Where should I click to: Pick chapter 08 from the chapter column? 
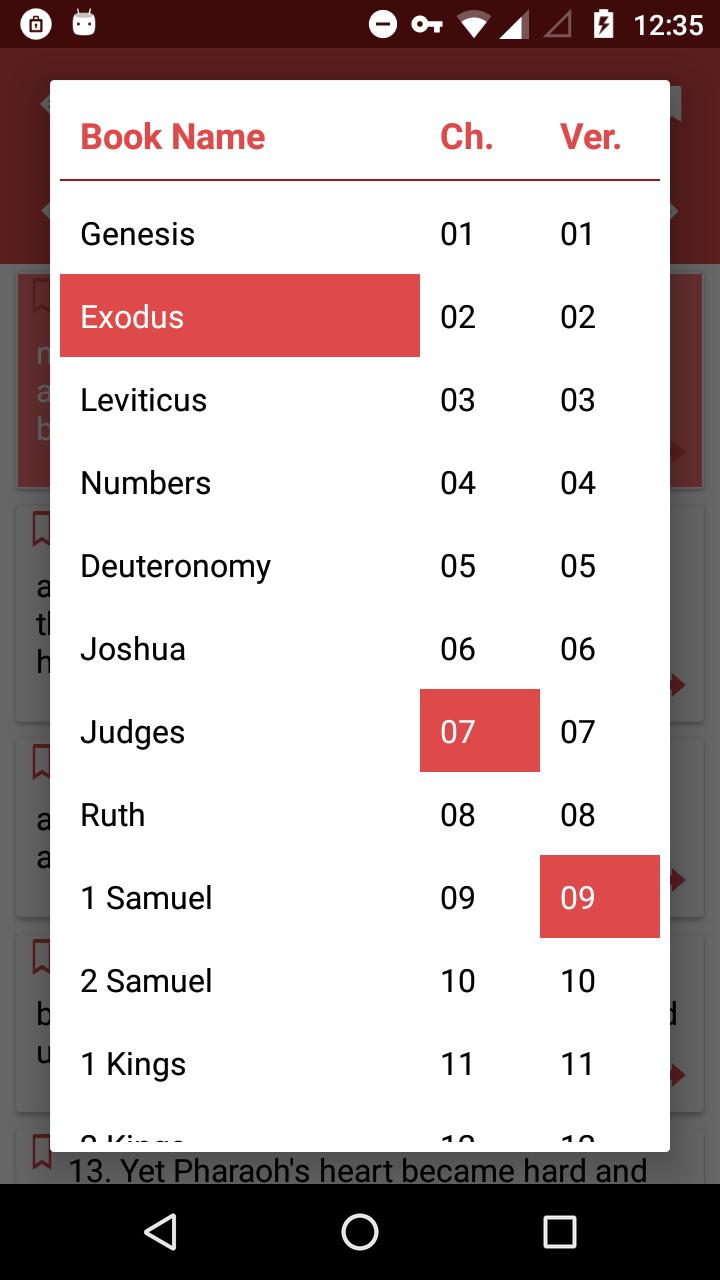point(458,815)
